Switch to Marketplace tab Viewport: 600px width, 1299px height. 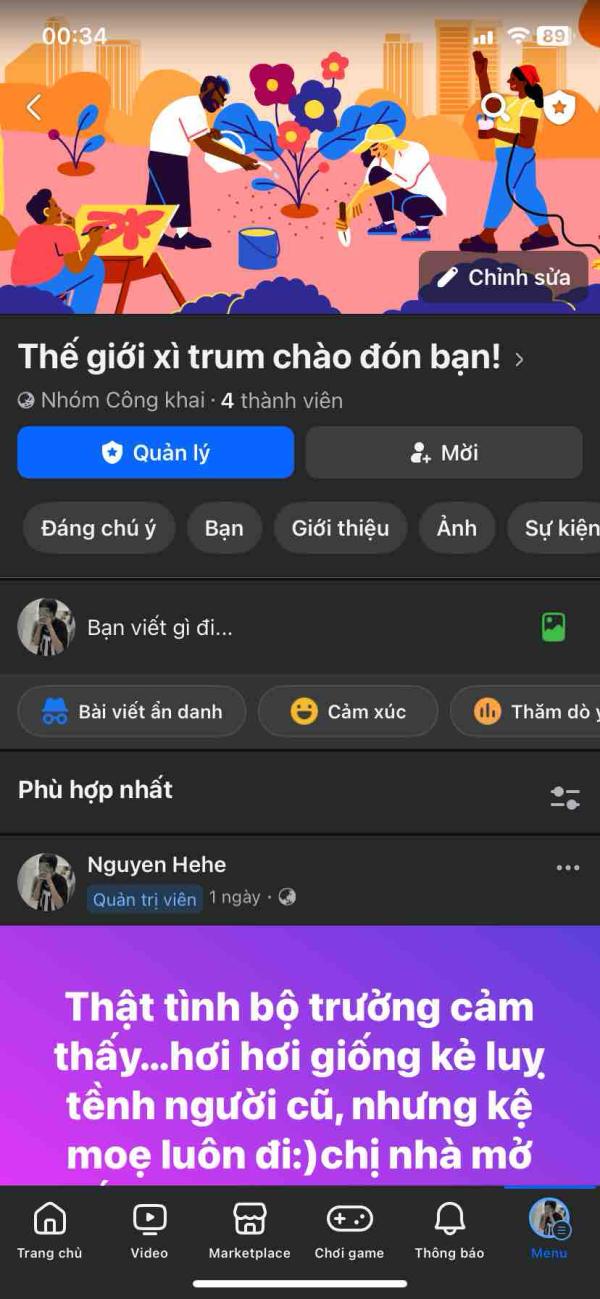pyautogui.click(x=249, y=1230)
